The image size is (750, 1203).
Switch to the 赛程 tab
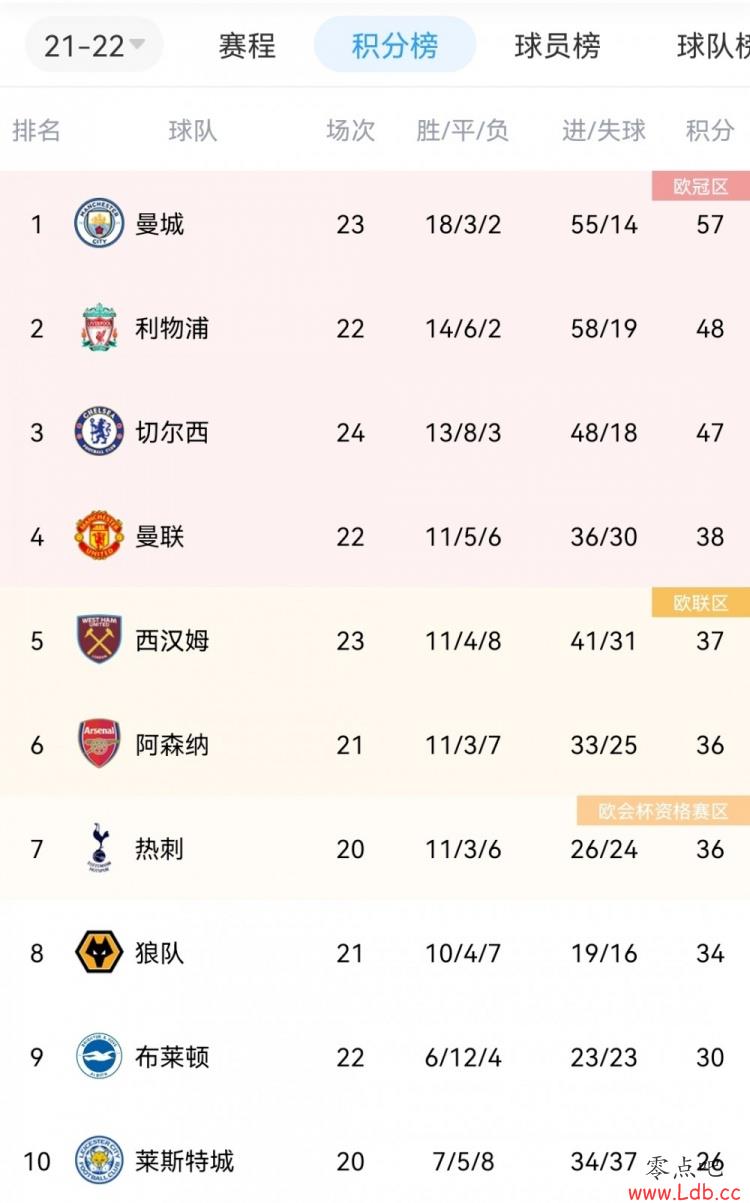click(x=247, y=45)
